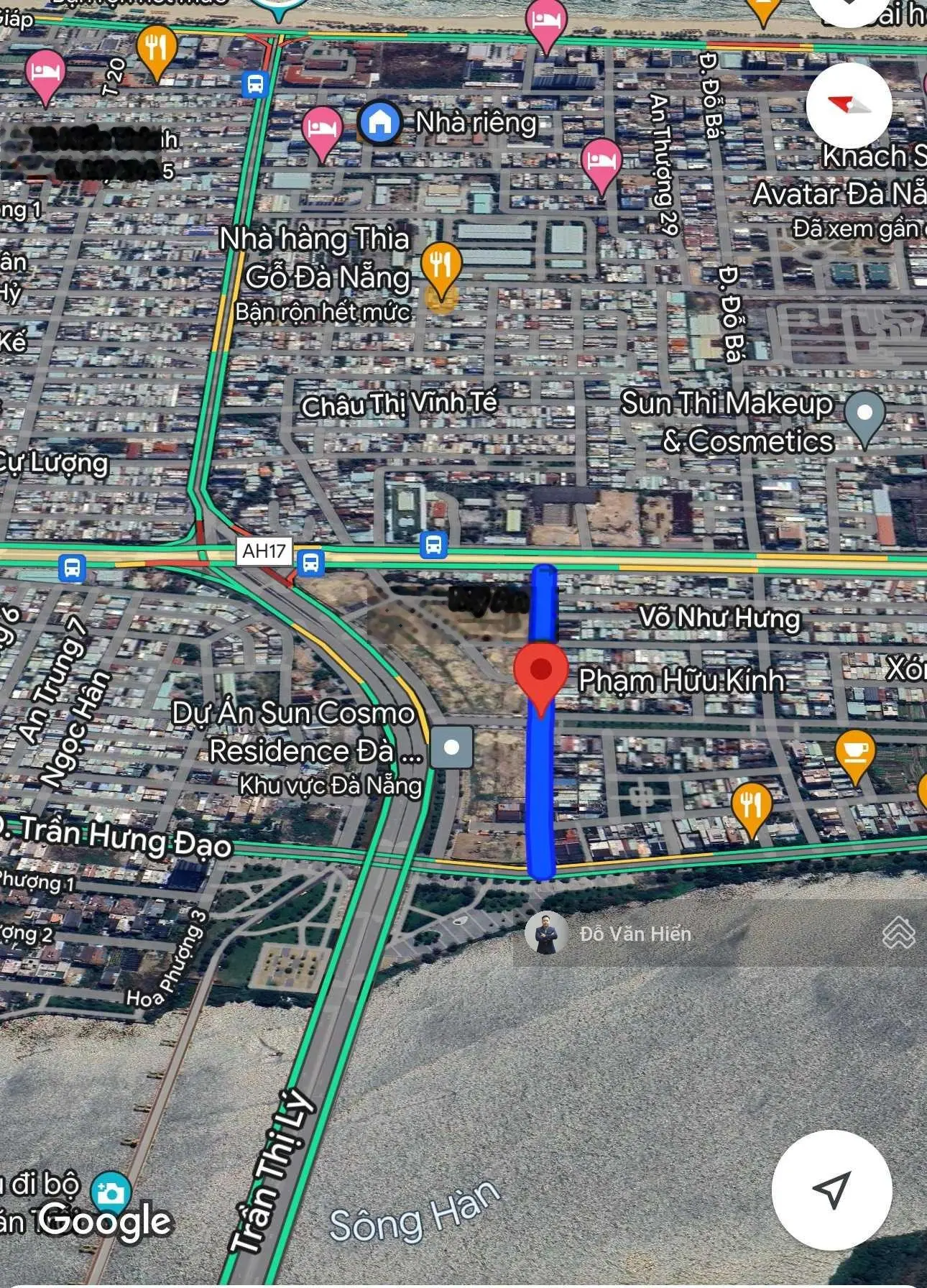Tap the compass to reset map orientation
This screenshot has height=1288, width=927.
pos(849,106)
